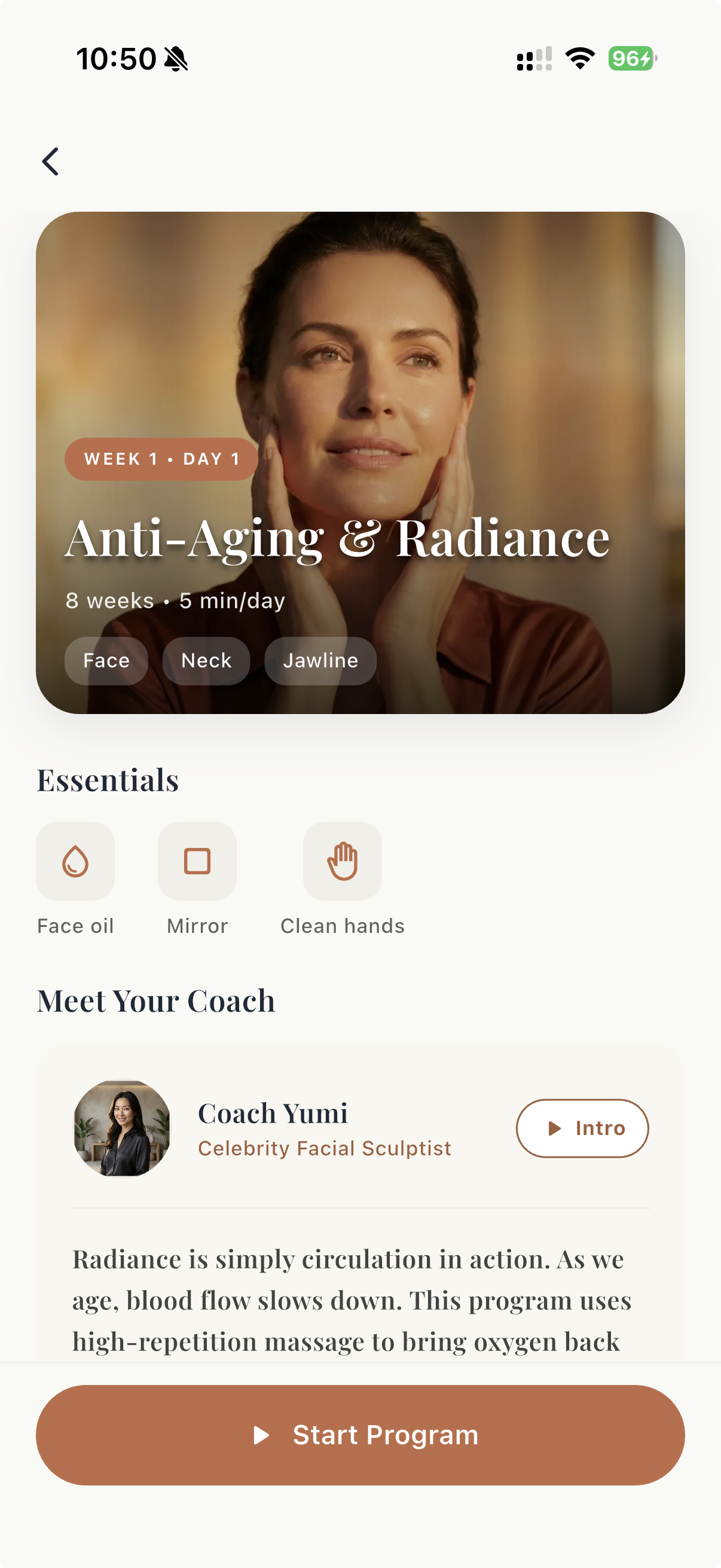Select the Face oil essential icon
Screen dimensions: 721x1568
(75, 861)
